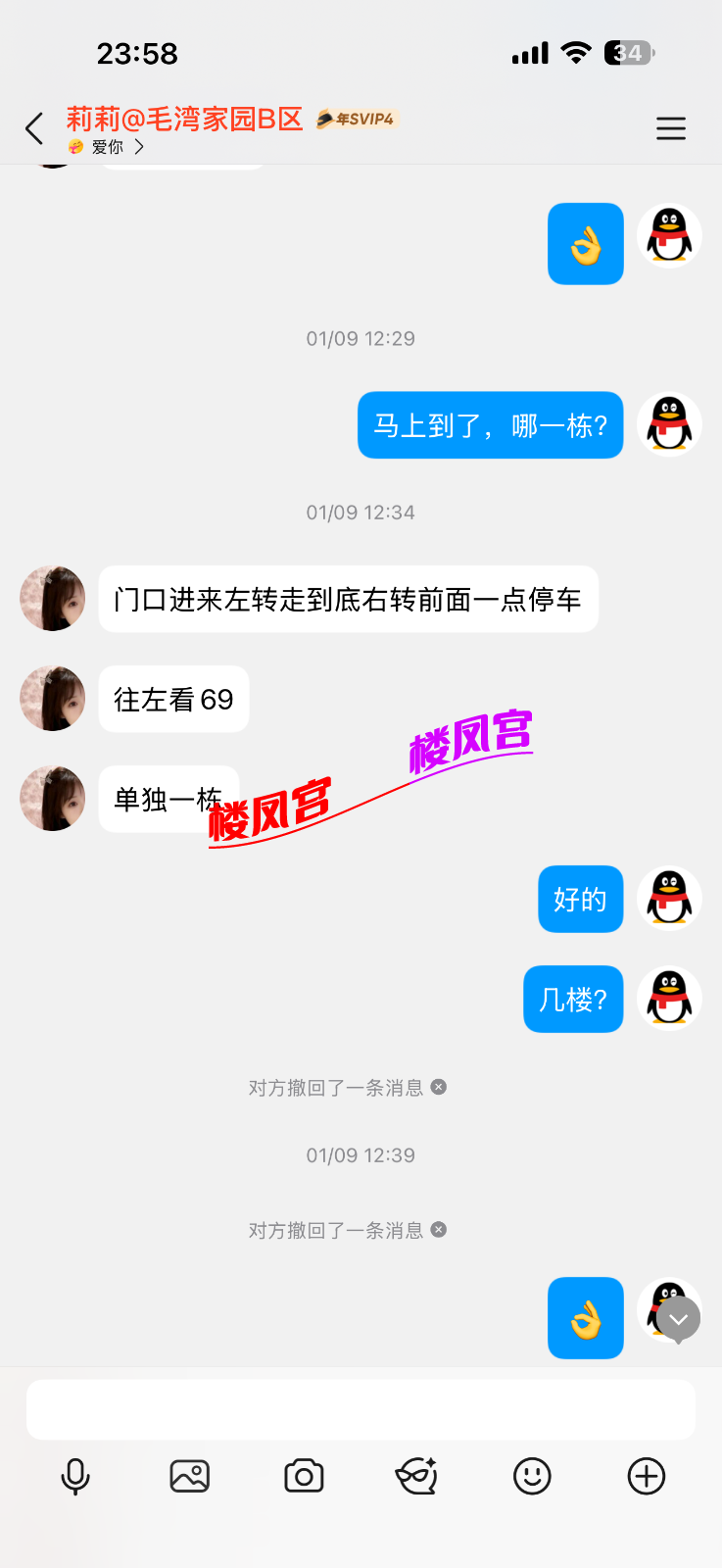Open the emoji smiley picker
Image resolution: width=722 pixels, height=1568 pixels.
tap(531, 1476)
